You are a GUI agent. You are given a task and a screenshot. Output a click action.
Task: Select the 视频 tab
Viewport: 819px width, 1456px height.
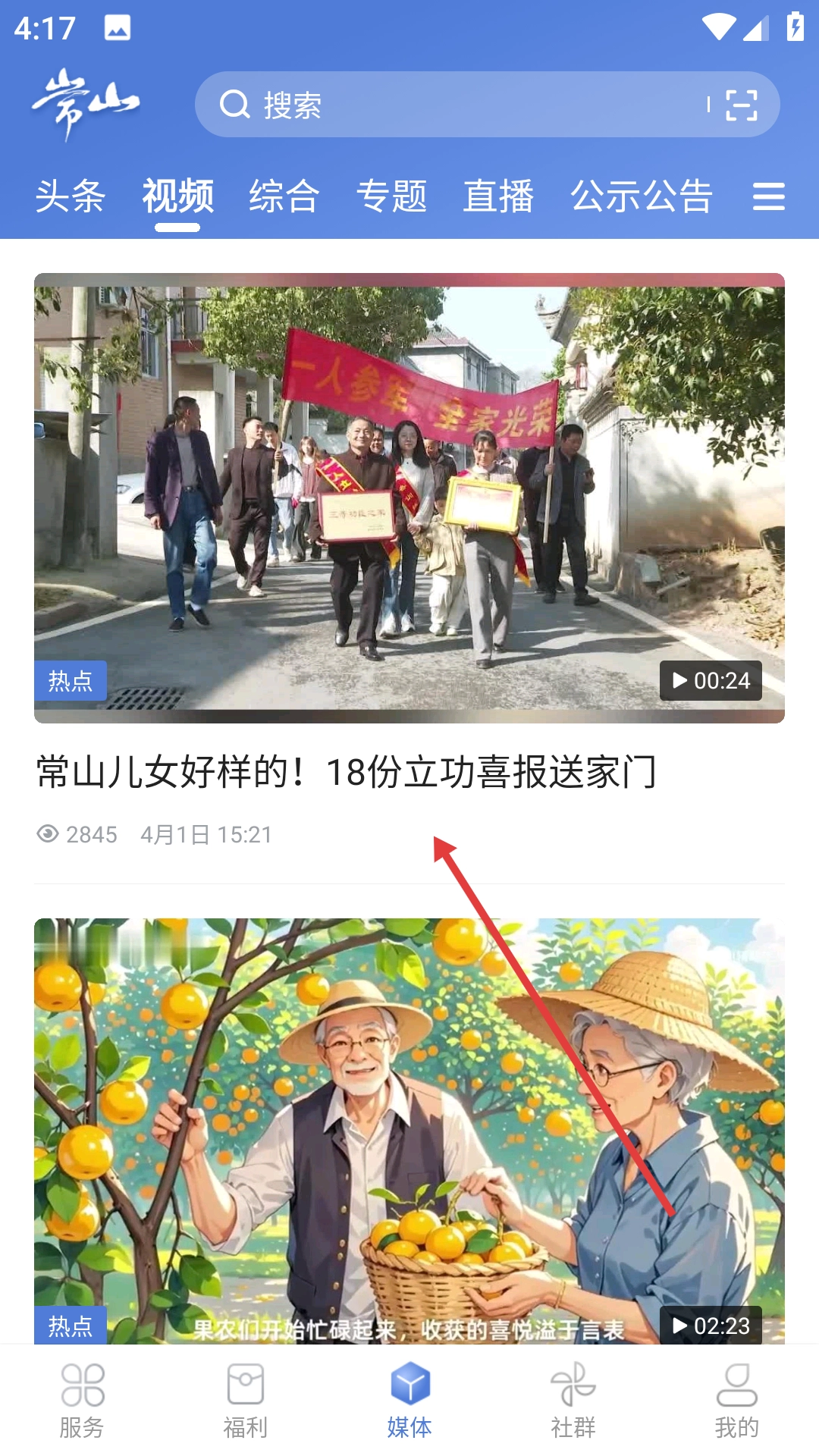[177, 196]
